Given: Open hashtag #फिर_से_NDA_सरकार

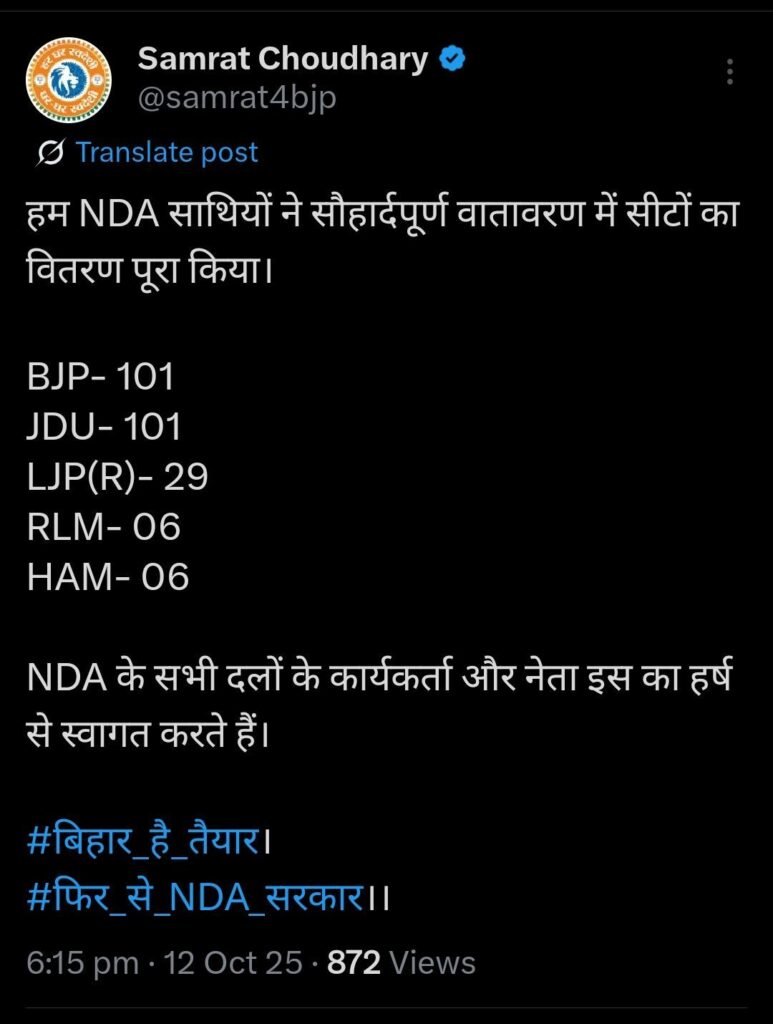Looking at the screenshot, I should pos(194,895).
